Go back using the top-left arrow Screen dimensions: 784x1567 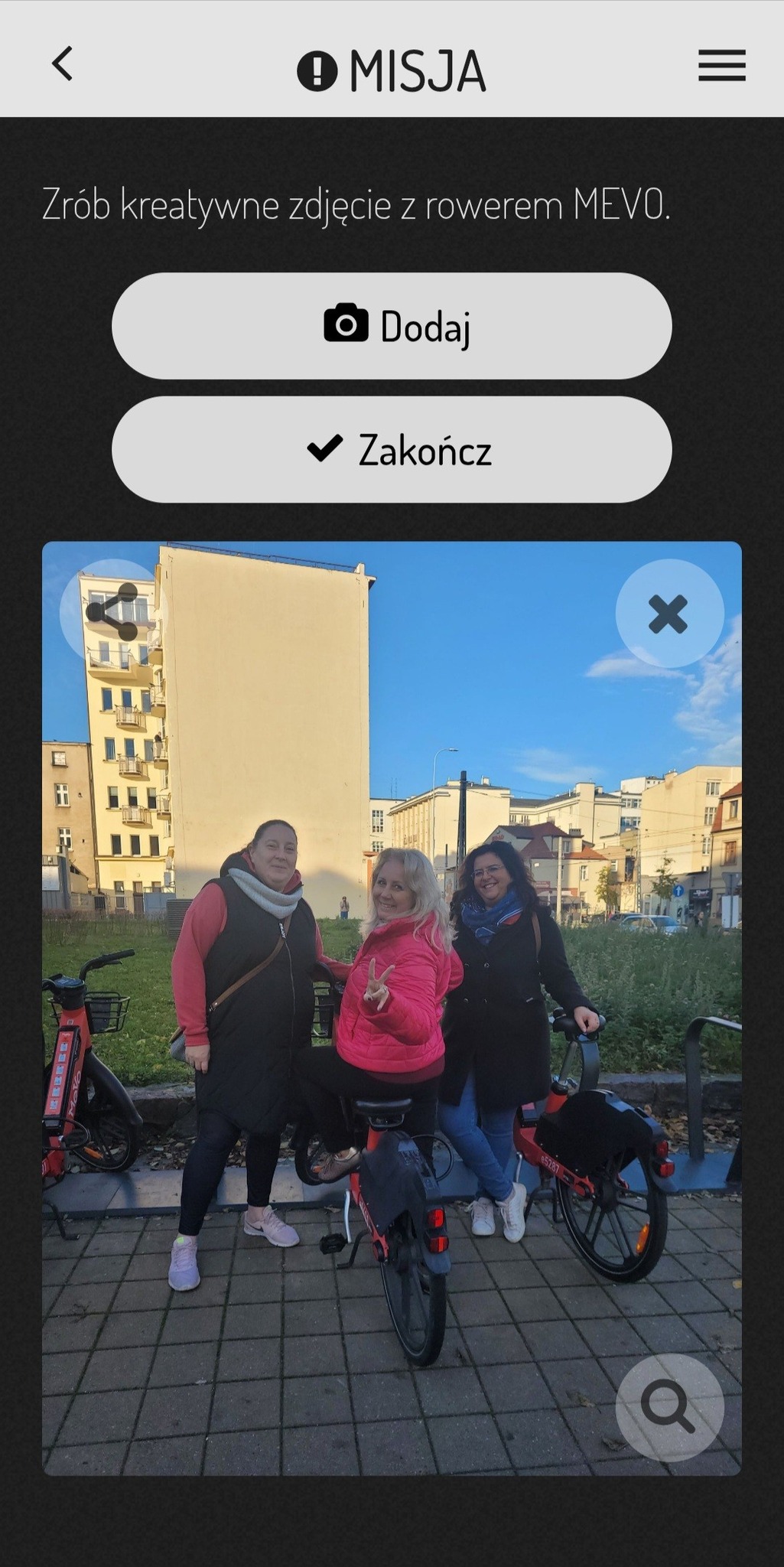(63, 64)
